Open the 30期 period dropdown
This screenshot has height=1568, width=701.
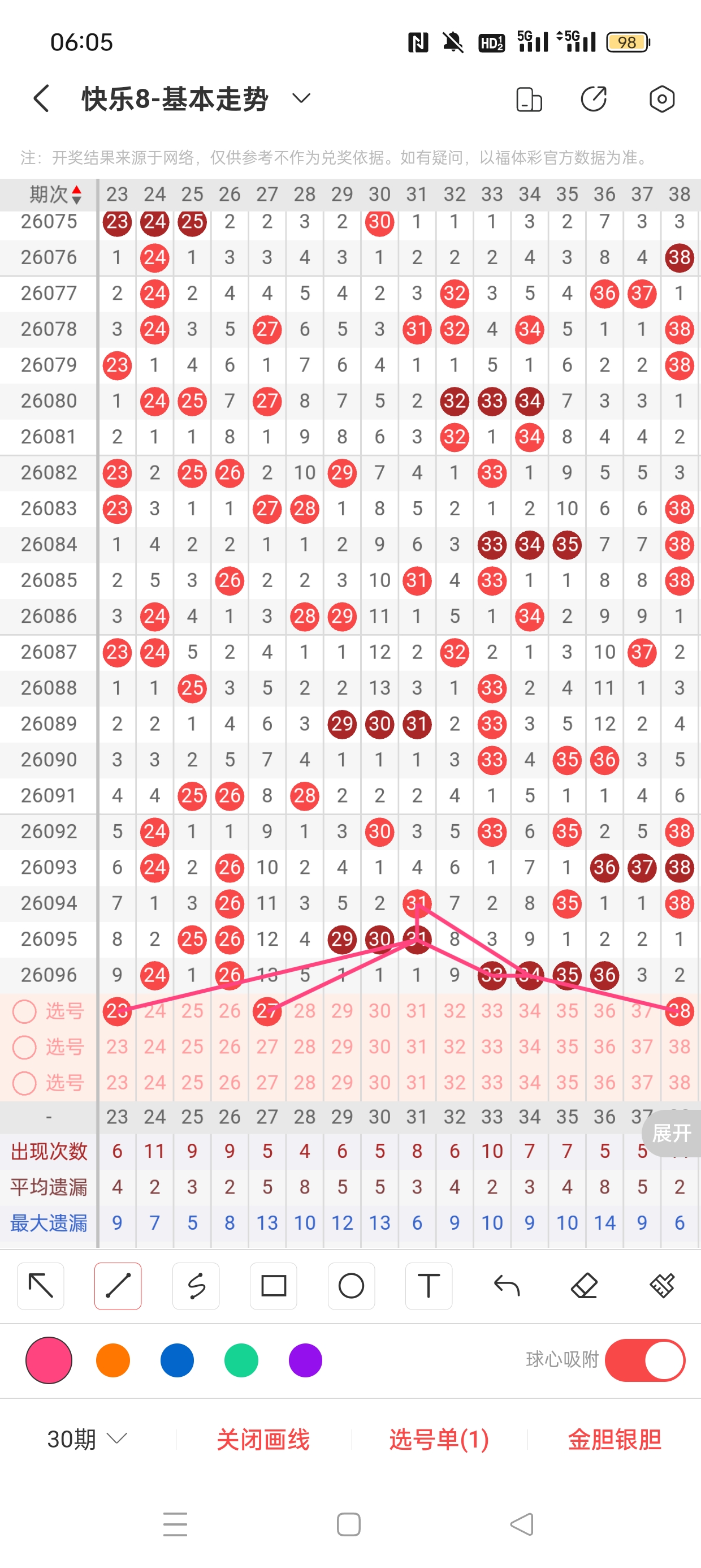pyautogui.click(x=87, y=1439)
